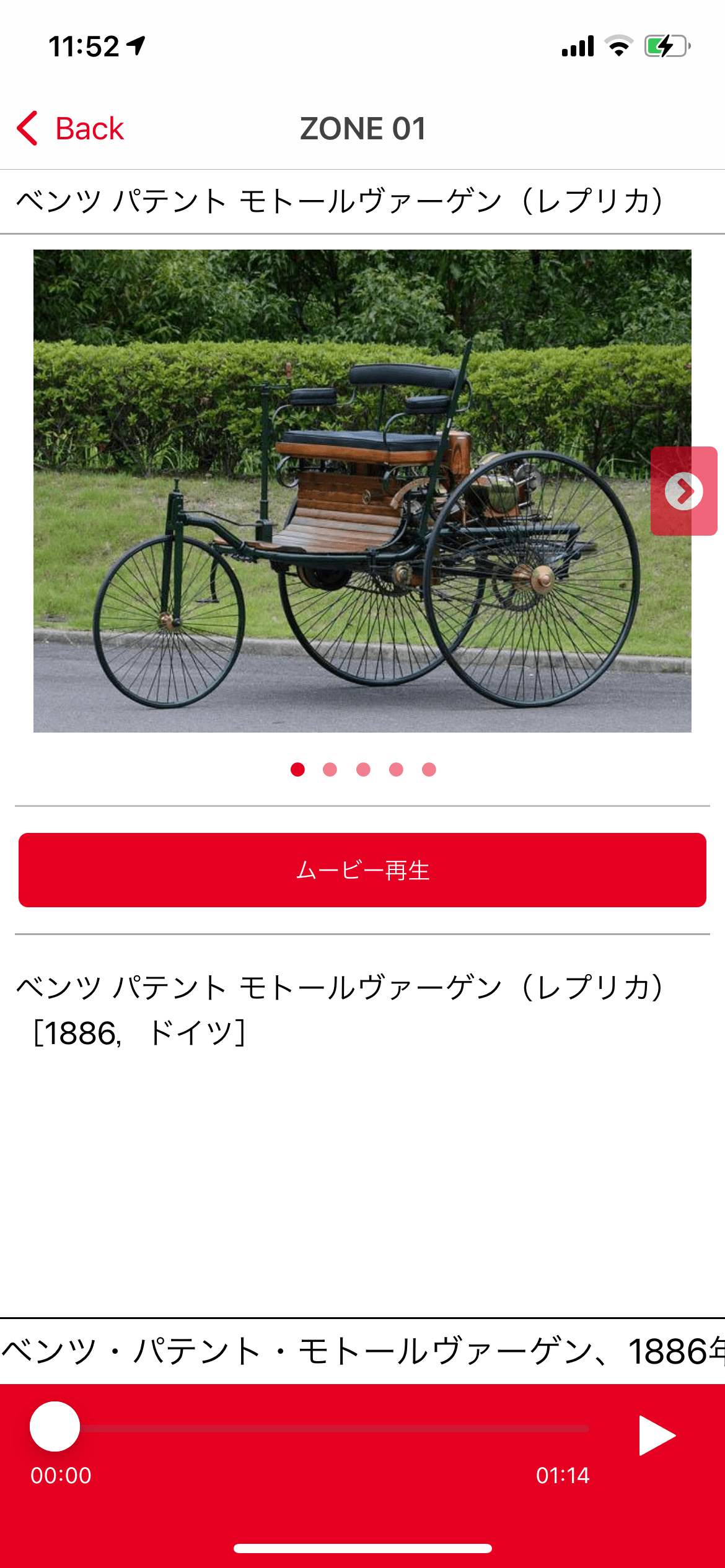The width and height of the screenshot is (725, 1568).
Task: Select the fifth image page dot
Action: (x=429, y=769)
